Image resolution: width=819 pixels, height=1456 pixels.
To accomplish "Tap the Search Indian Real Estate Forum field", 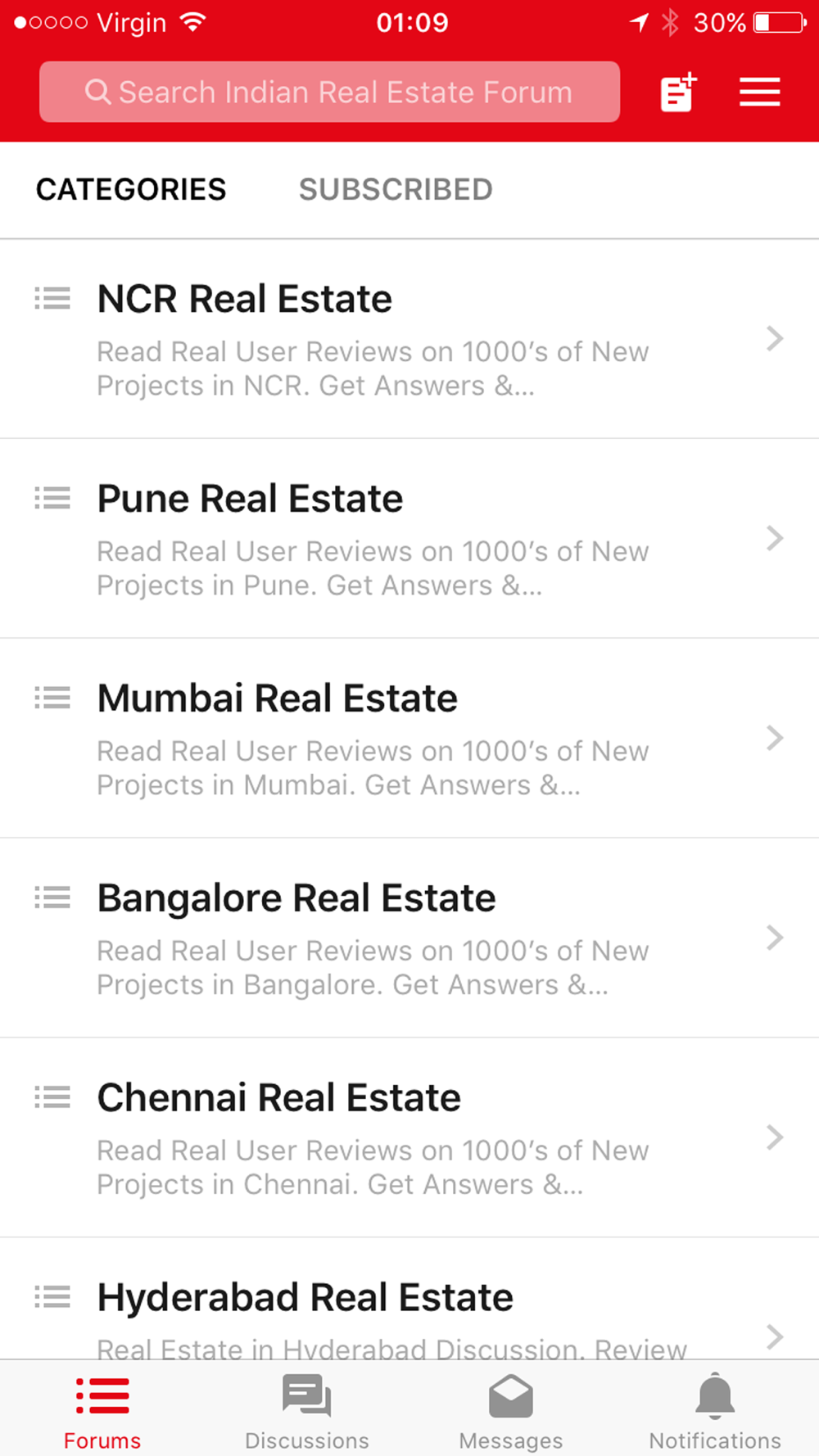I will [x=329, y=92].
